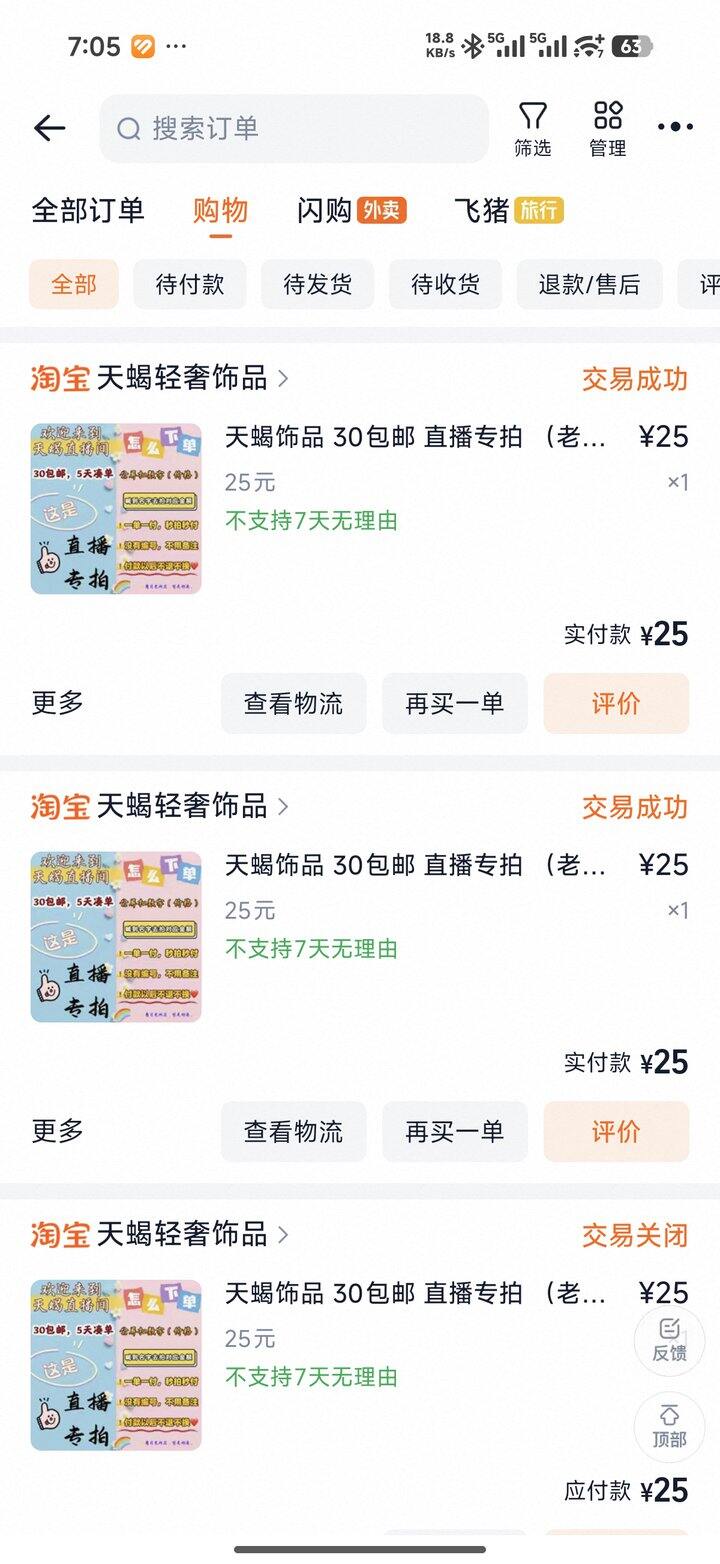The width and height of the screenshot is (720, 1564).
Task: Switch to the 闪购 外卖 tab
Action: click(351, 211)
